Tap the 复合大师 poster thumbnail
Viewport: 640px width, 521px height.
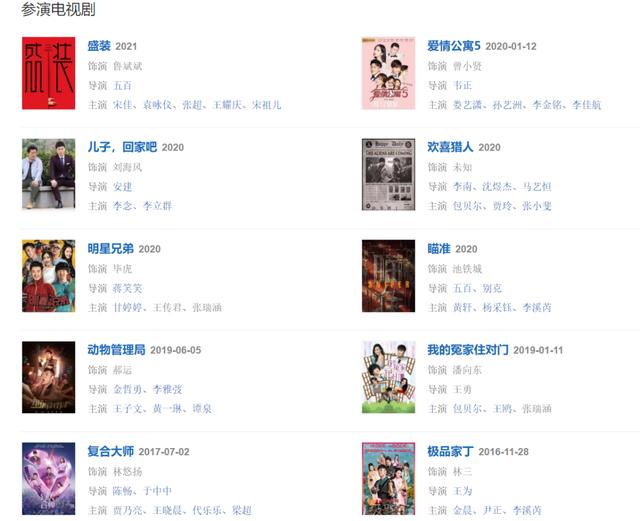click(x=48, y=478)
